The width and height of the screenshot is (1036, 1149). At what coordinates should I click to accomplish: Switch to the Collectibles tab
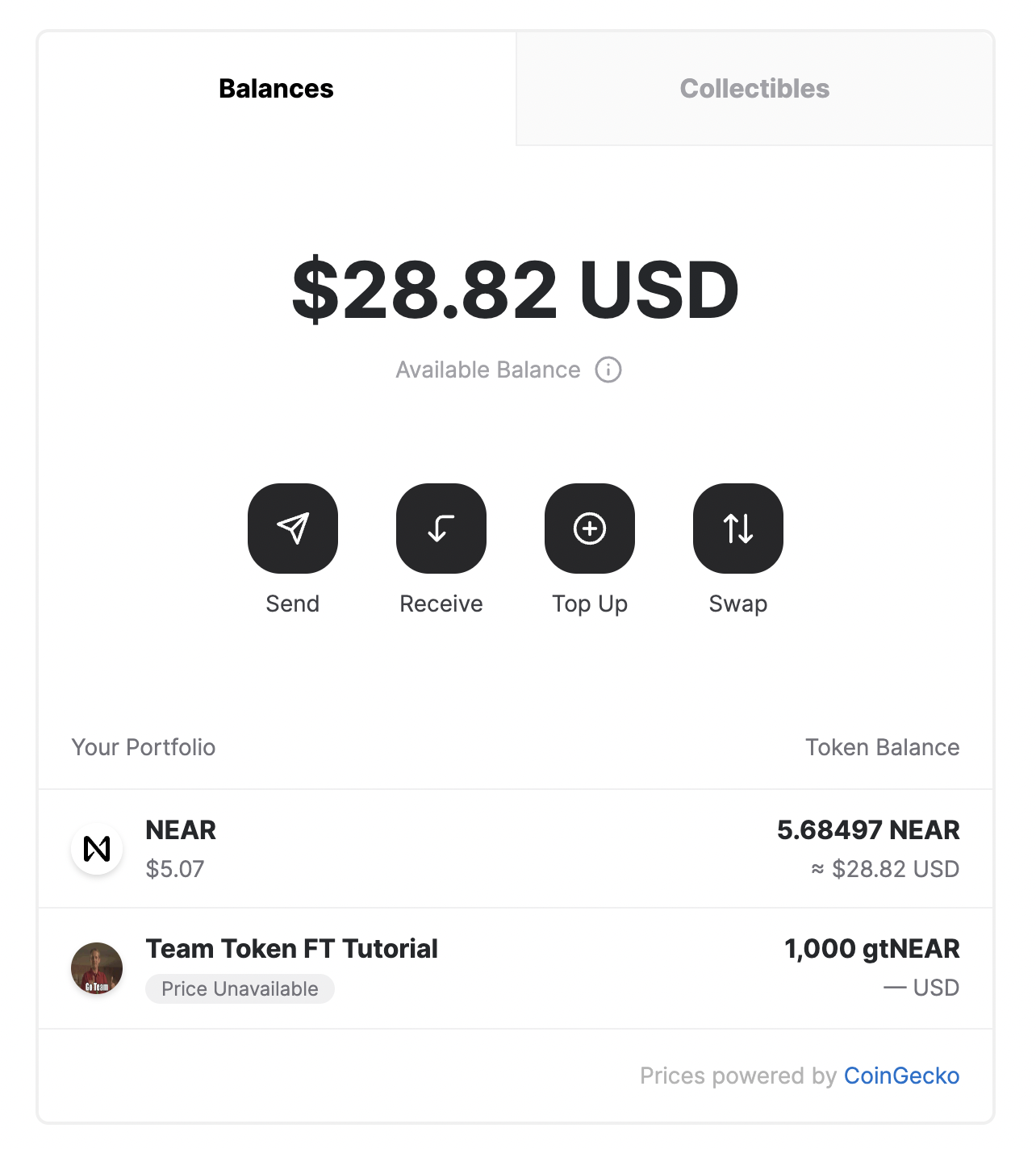click(754, 89)
